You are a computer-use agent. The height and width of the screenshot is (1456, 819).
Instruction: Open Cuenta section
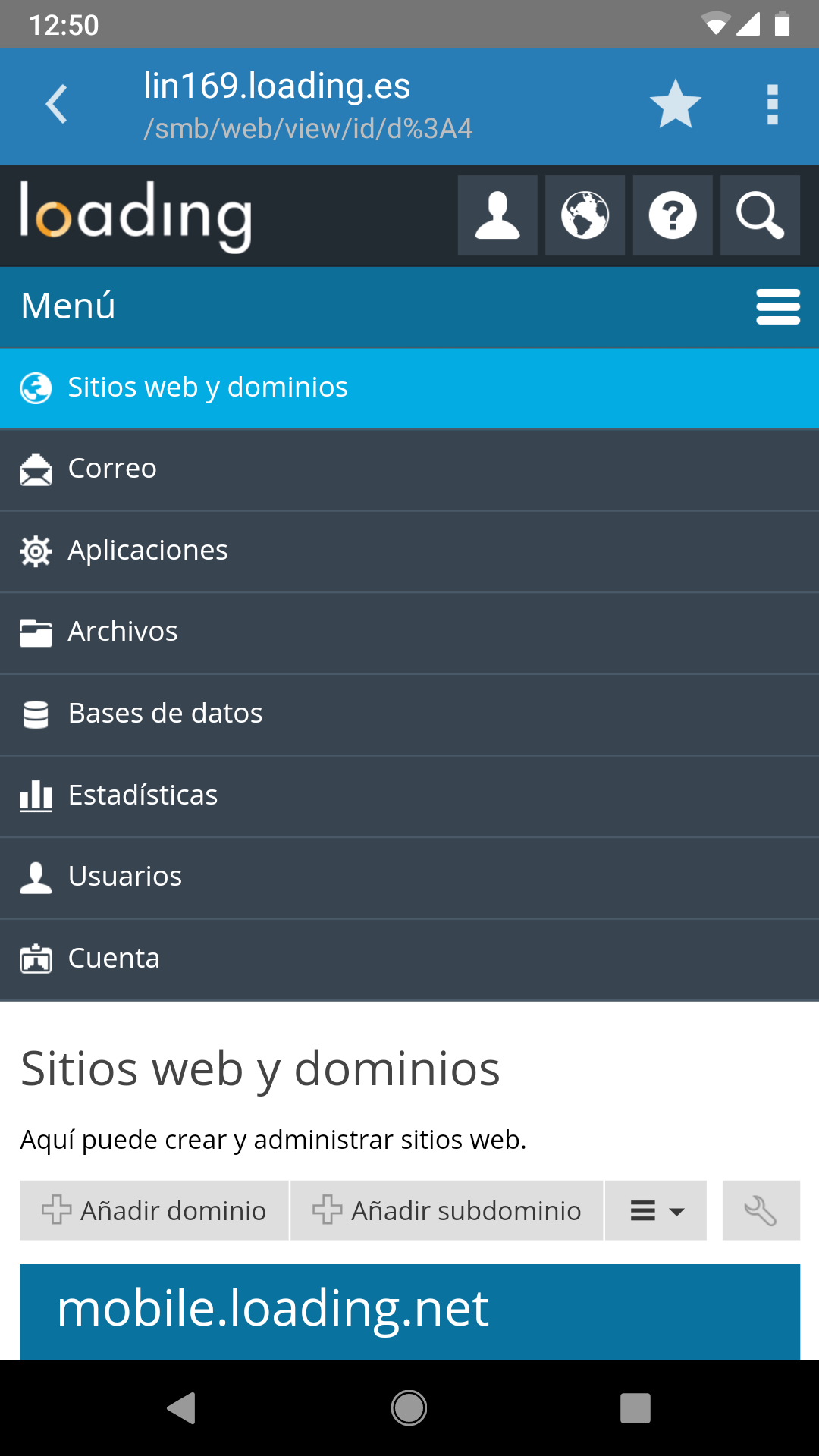click(x=409, y=959)
